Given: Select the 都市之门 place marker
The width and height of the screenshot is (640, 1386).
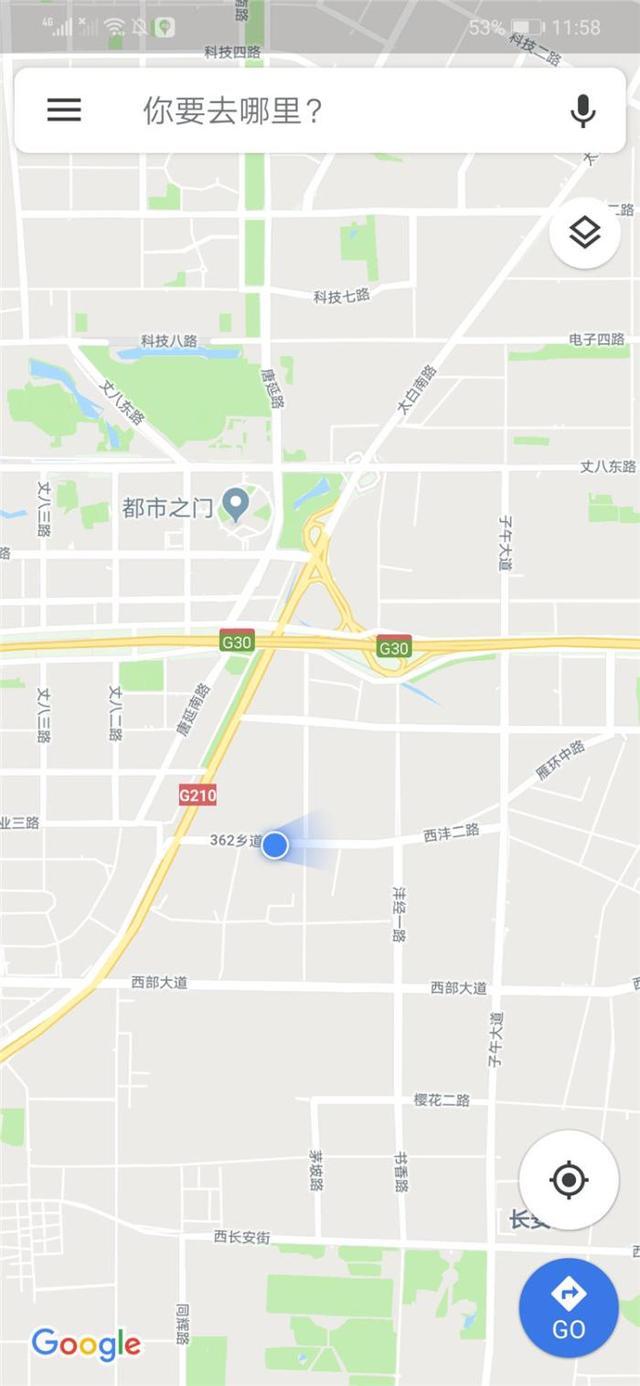Looking at the screenshot, I should coord(236,503).
